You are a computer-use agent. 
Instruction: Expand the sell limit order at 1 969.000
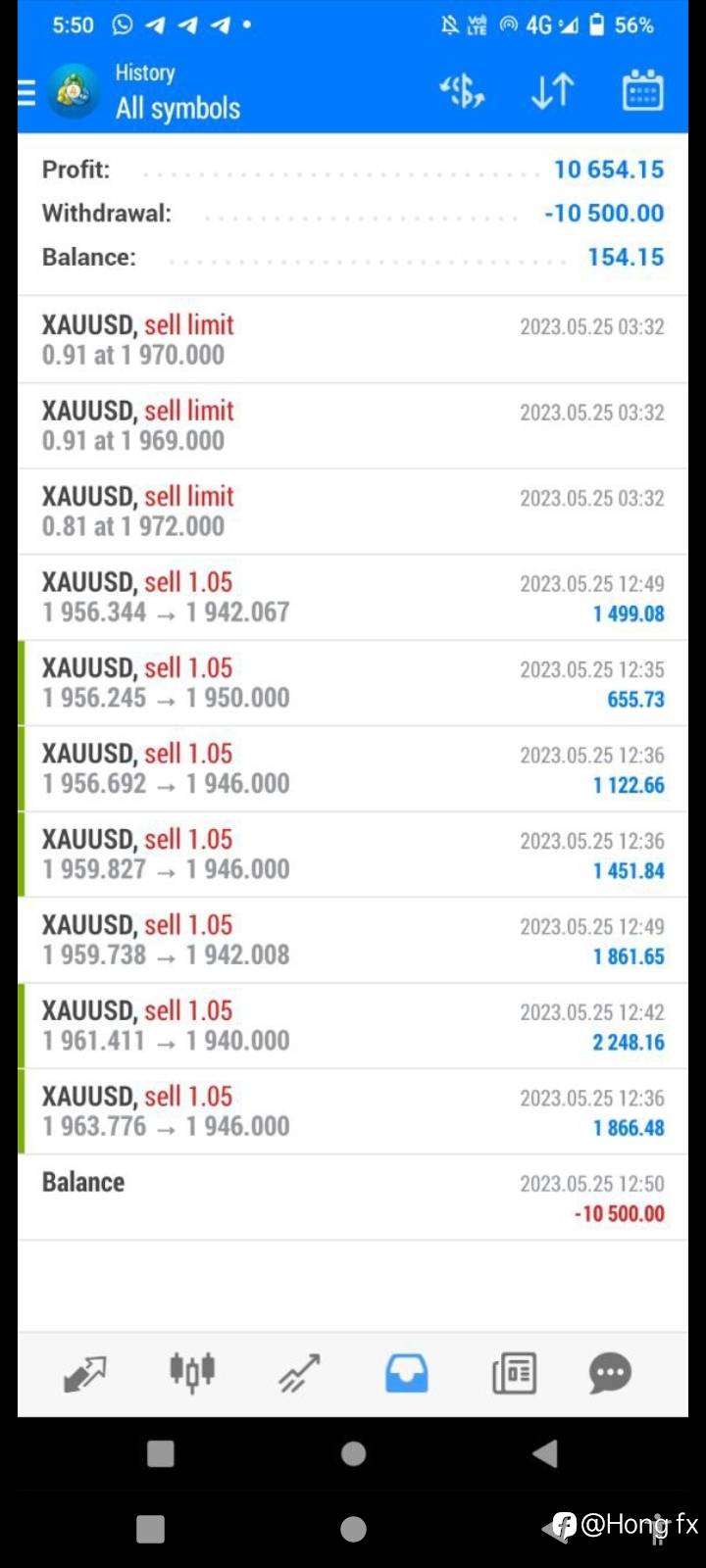point(353,425)
